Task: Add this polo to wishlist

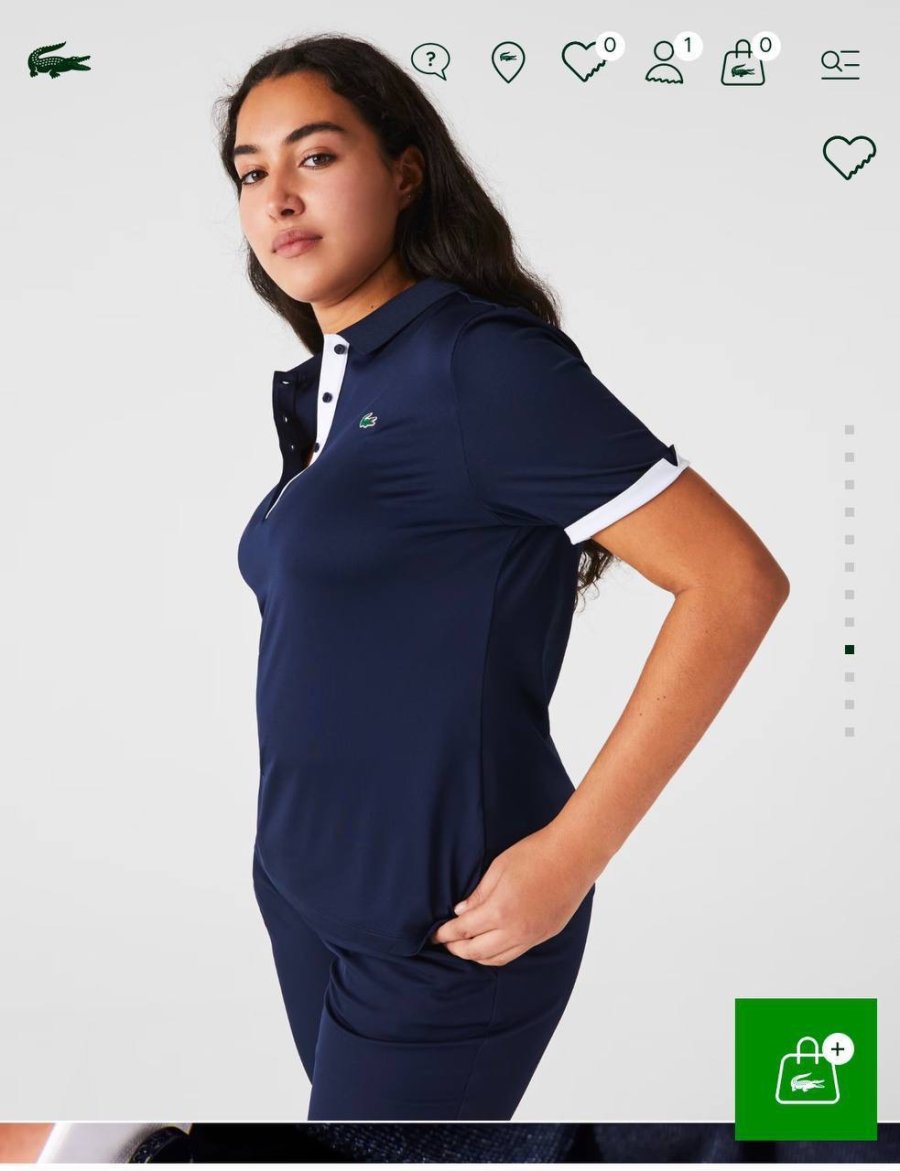Action: pyautogui.click(x=849, y=157)
